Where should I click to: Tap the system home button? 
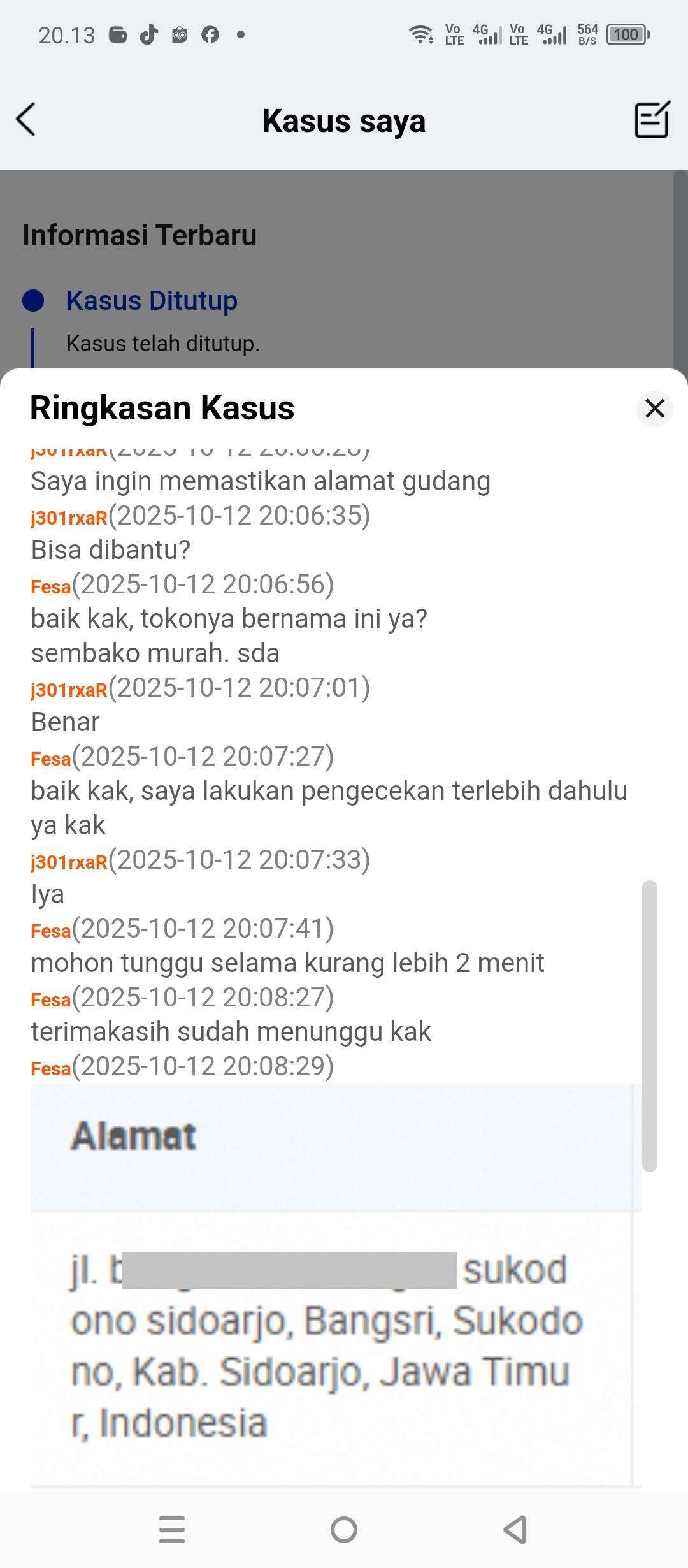point(344,1529)
